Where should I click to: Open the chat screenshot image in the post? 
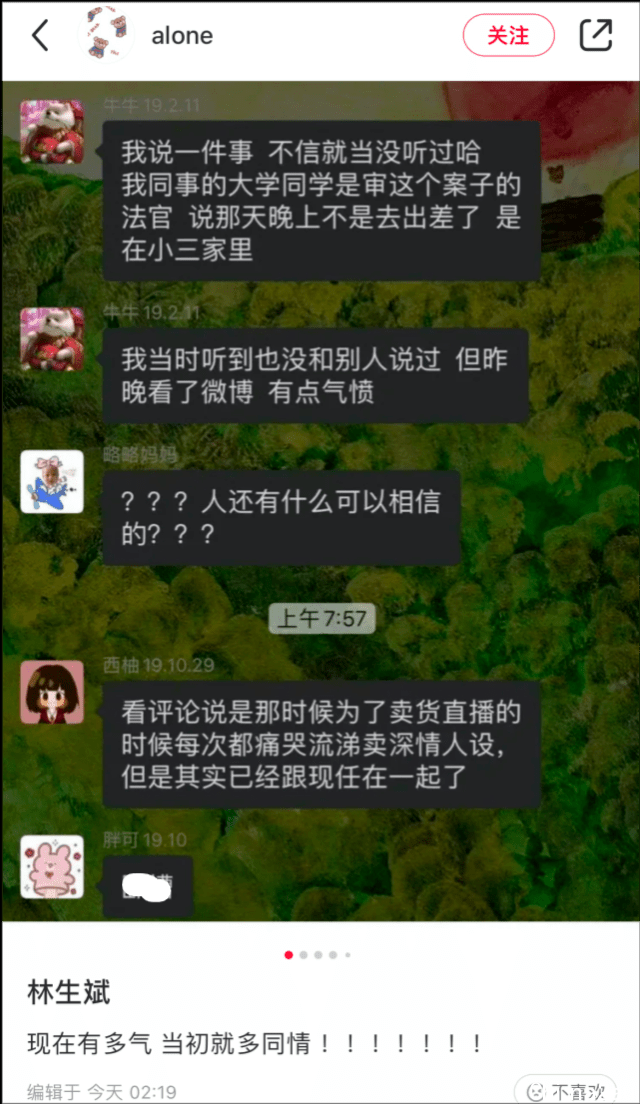pyautogui.click(x=320, y=500)
